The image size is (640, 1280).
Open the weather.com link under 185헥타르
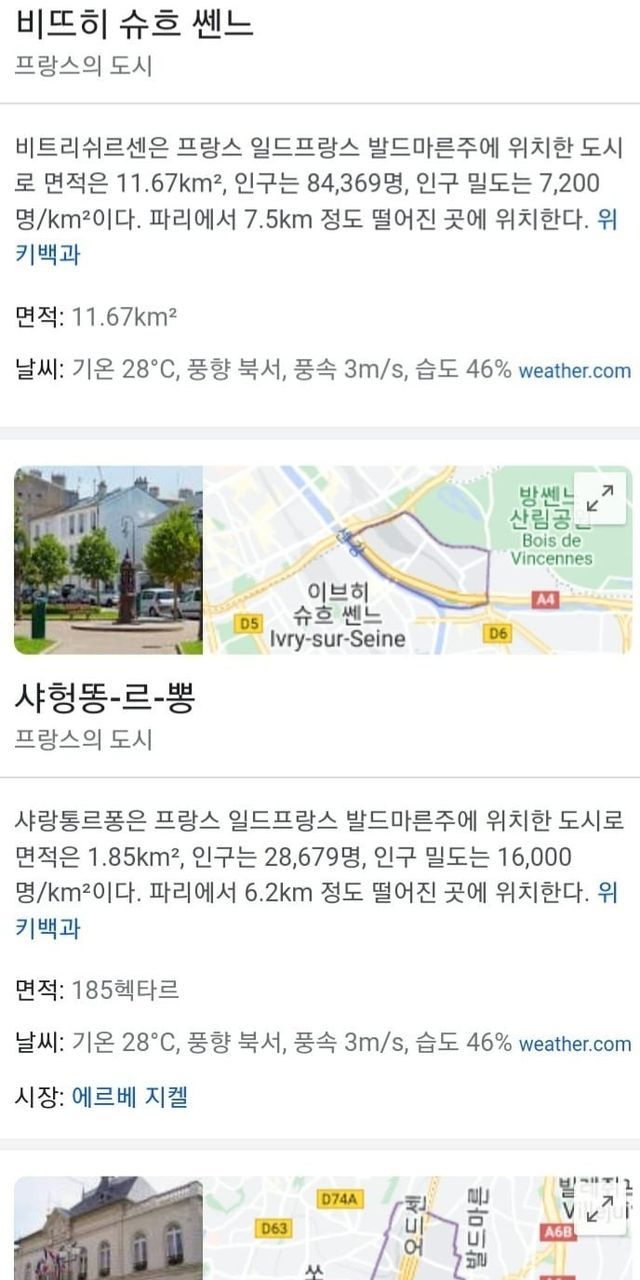tap(574, 1045)
